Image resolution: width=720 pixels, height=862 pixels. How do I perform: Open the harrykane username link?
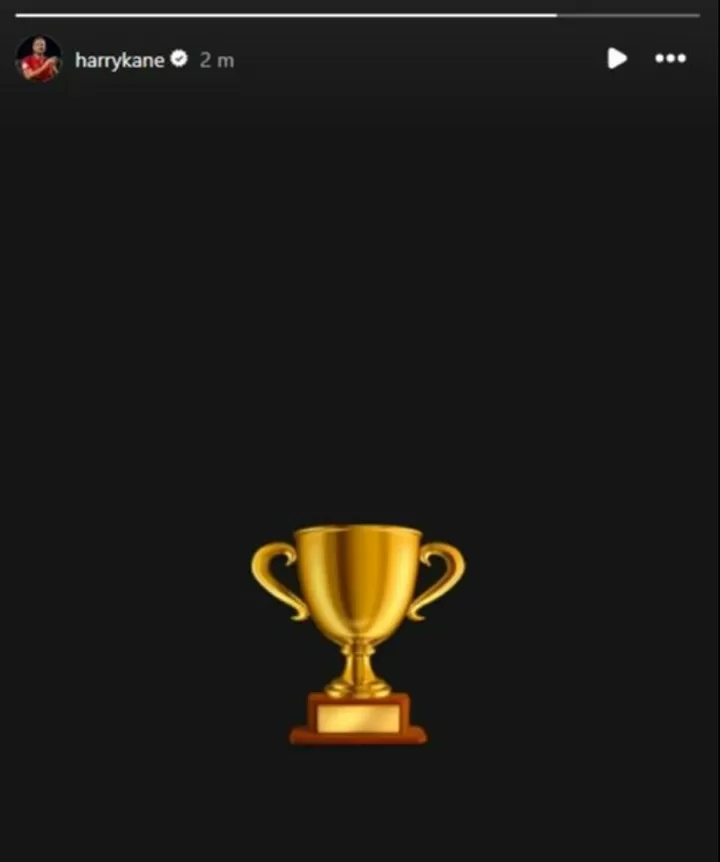(x=119, y=60)
